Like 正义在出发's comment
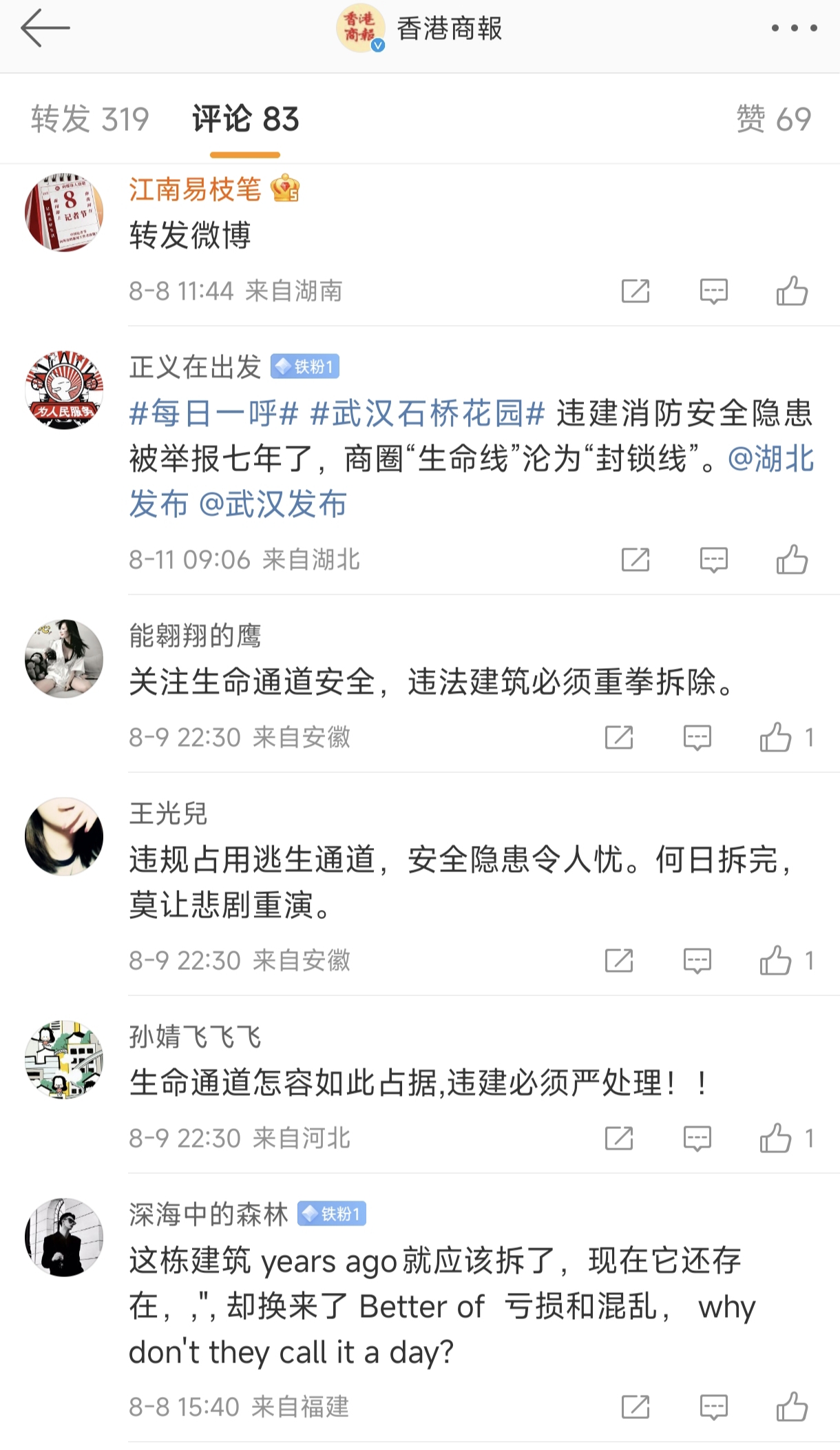 [x=792, y=559]
